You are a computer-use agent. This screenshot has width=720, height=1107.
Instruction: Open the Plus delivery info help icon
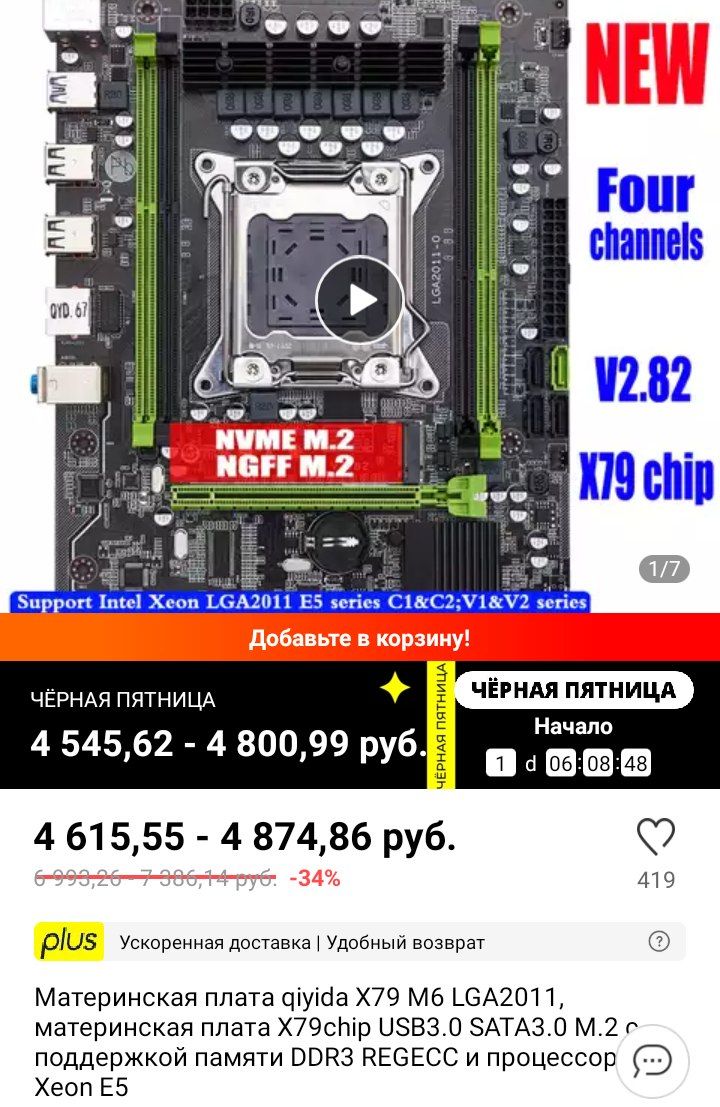click(x=659, y=941)
